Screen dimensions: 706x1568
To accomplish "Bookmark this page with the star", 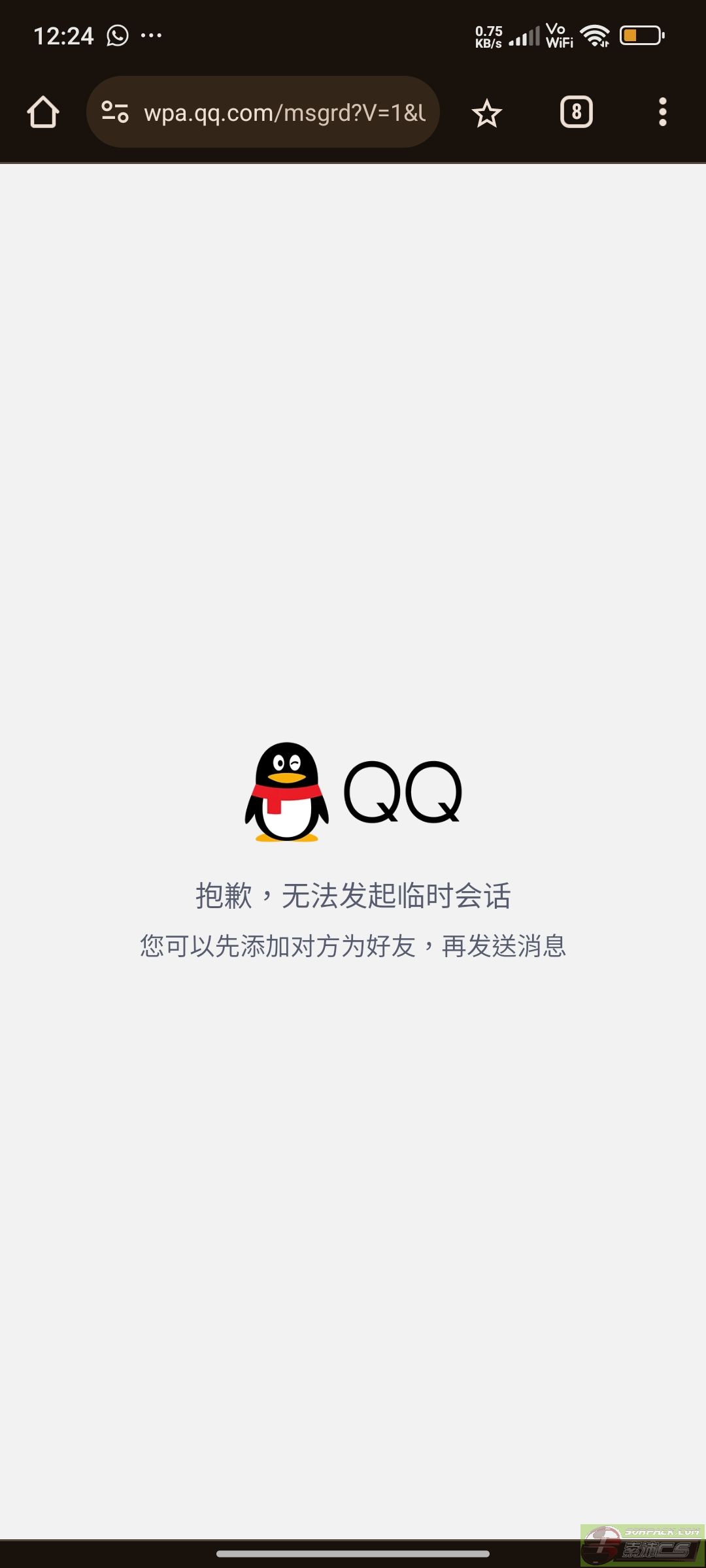I will 487,113.
